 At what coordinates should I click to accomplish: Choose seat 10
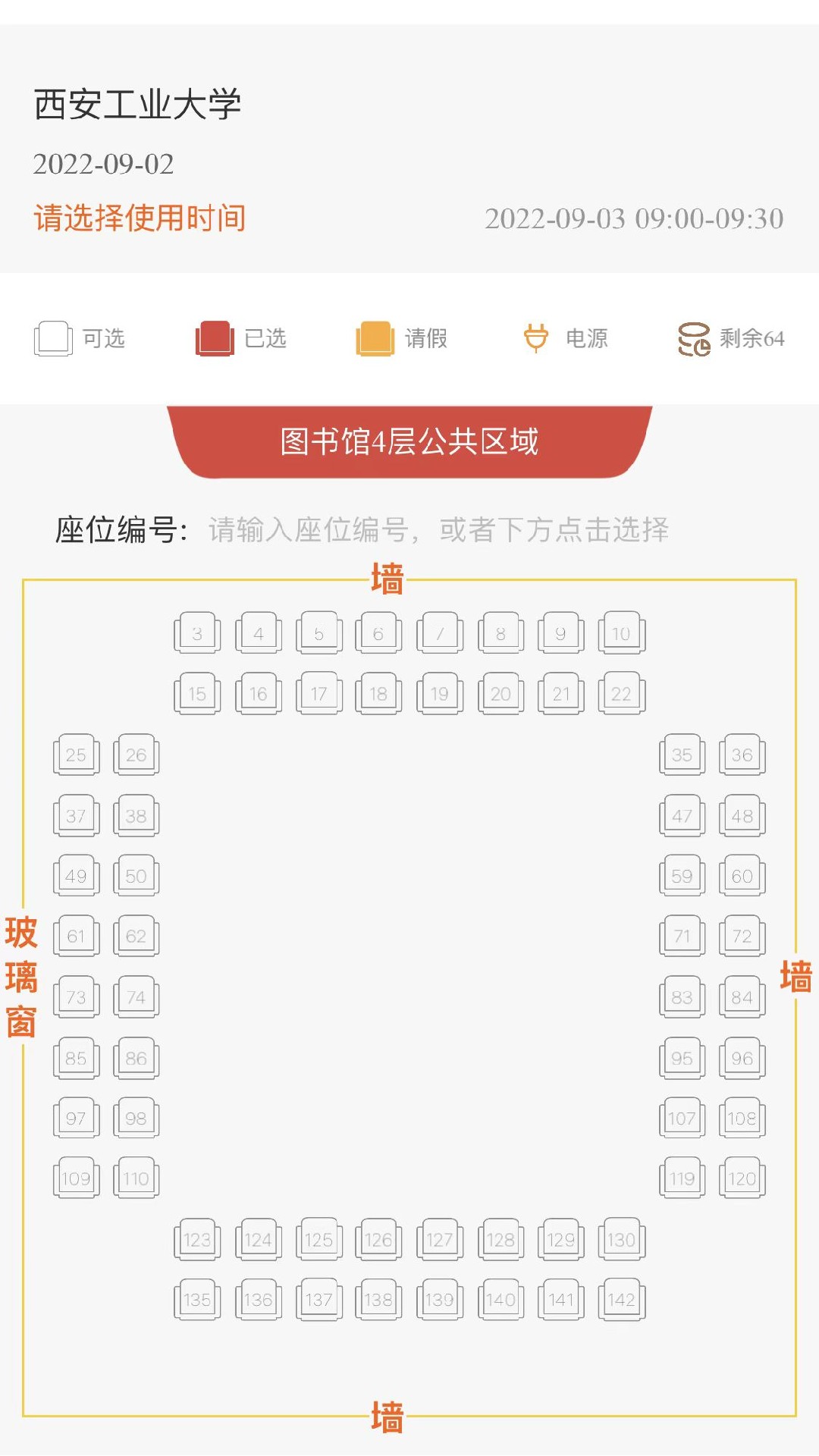[x=621, y=633]
